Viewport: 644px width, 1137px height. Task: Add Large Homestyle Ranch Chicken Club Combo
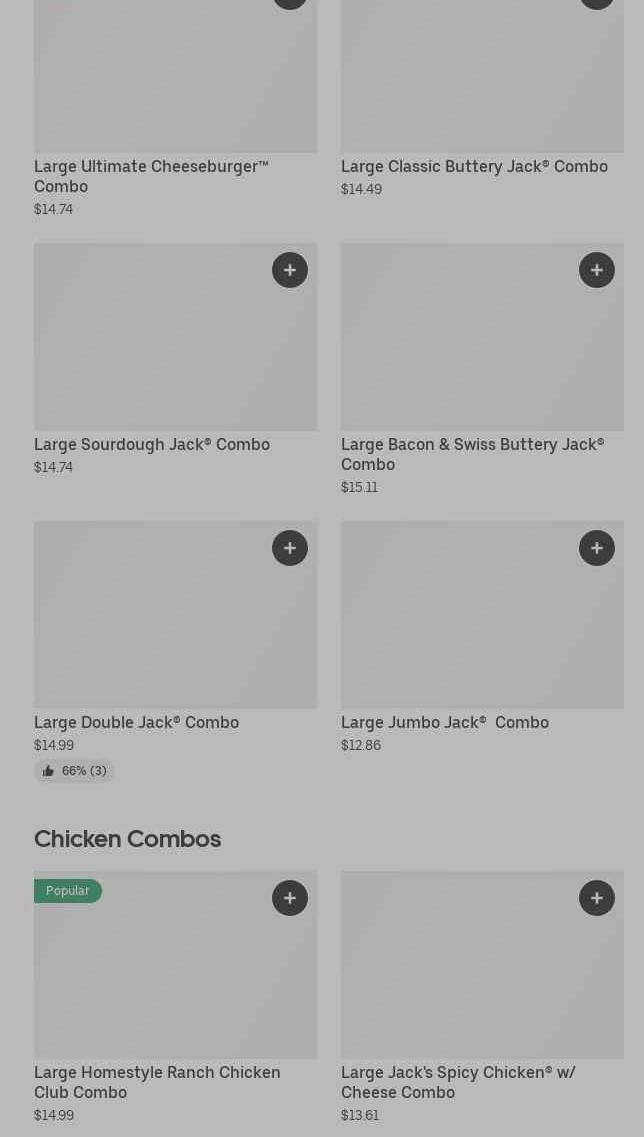[290, 898]
